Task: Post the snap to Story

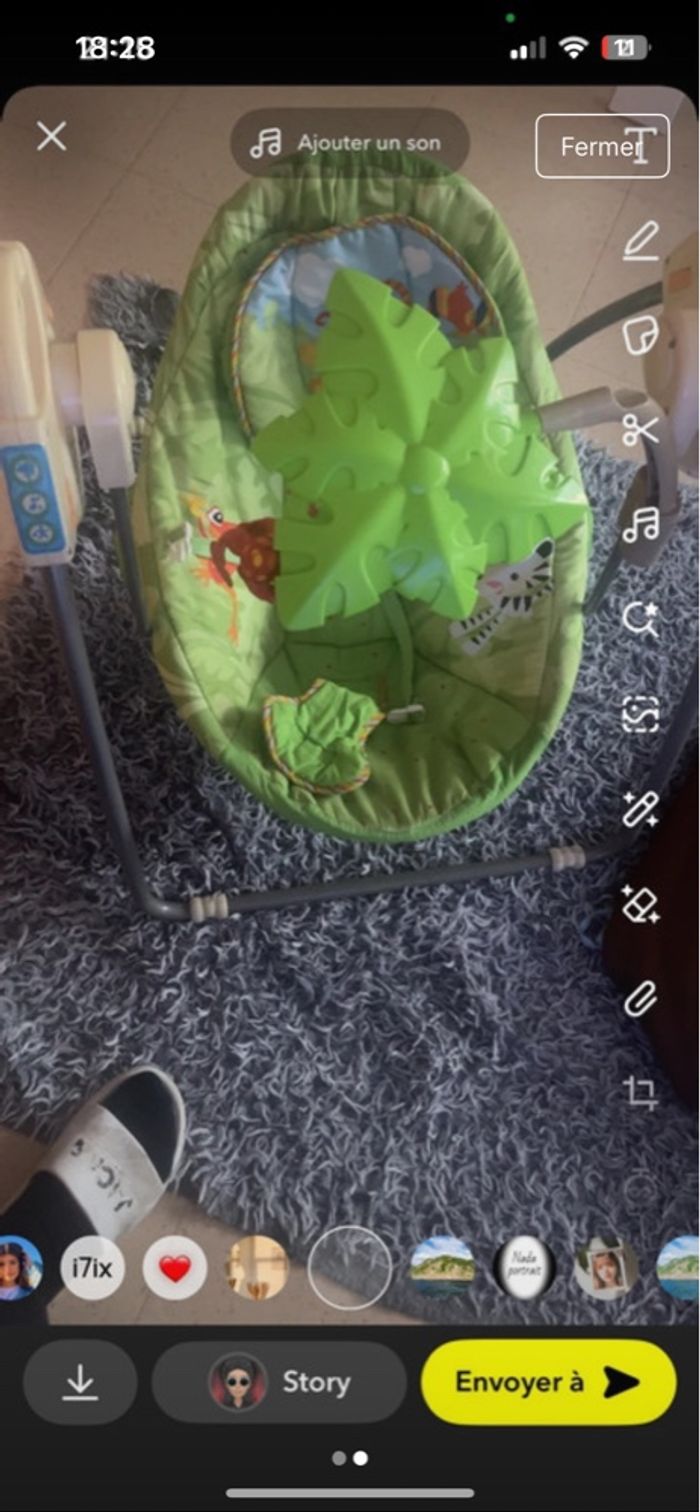Action: pyautogui.click(x=280, y=1382)
